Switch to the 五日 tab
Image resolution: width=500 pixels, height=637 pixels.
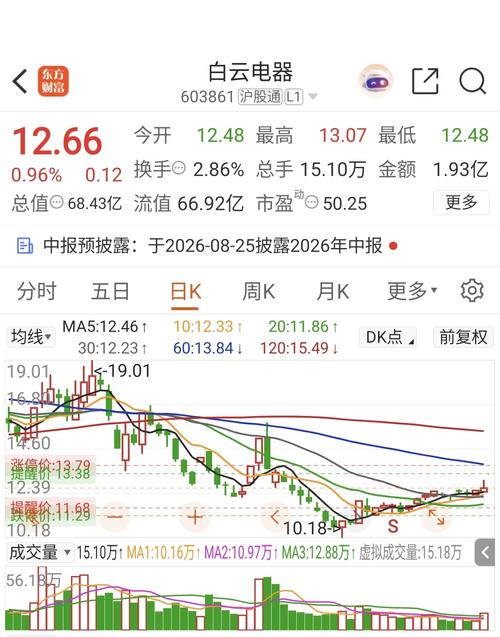pyautogui.click(x=110, y=291)
